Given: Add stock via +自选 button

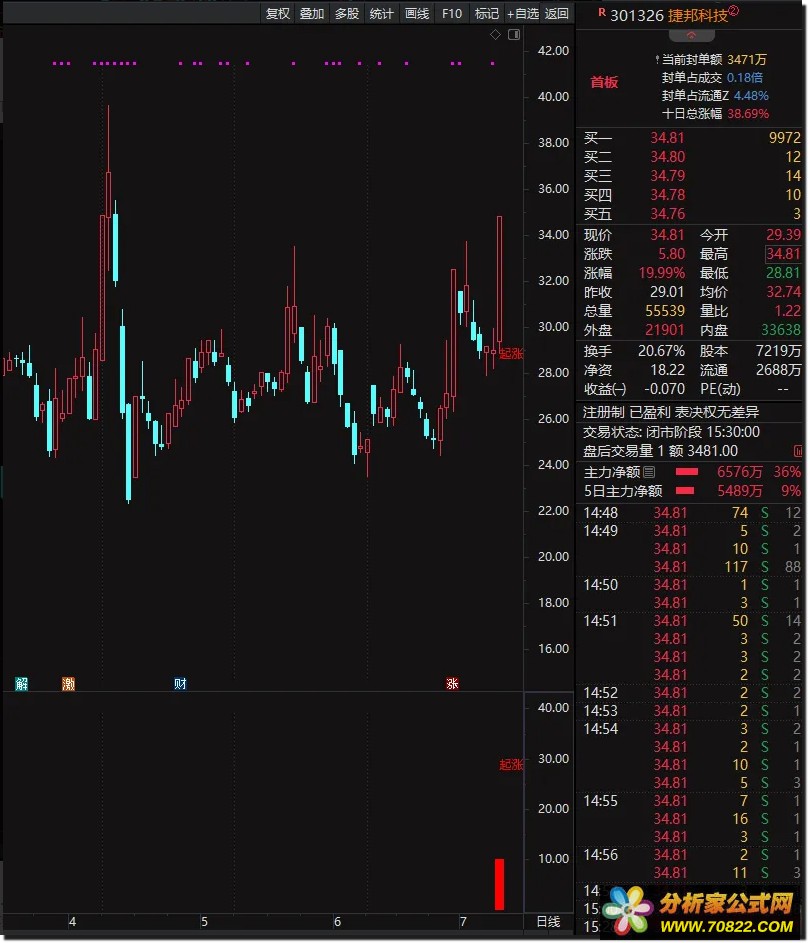Looking at the screenshot, I should click(522, 14).
